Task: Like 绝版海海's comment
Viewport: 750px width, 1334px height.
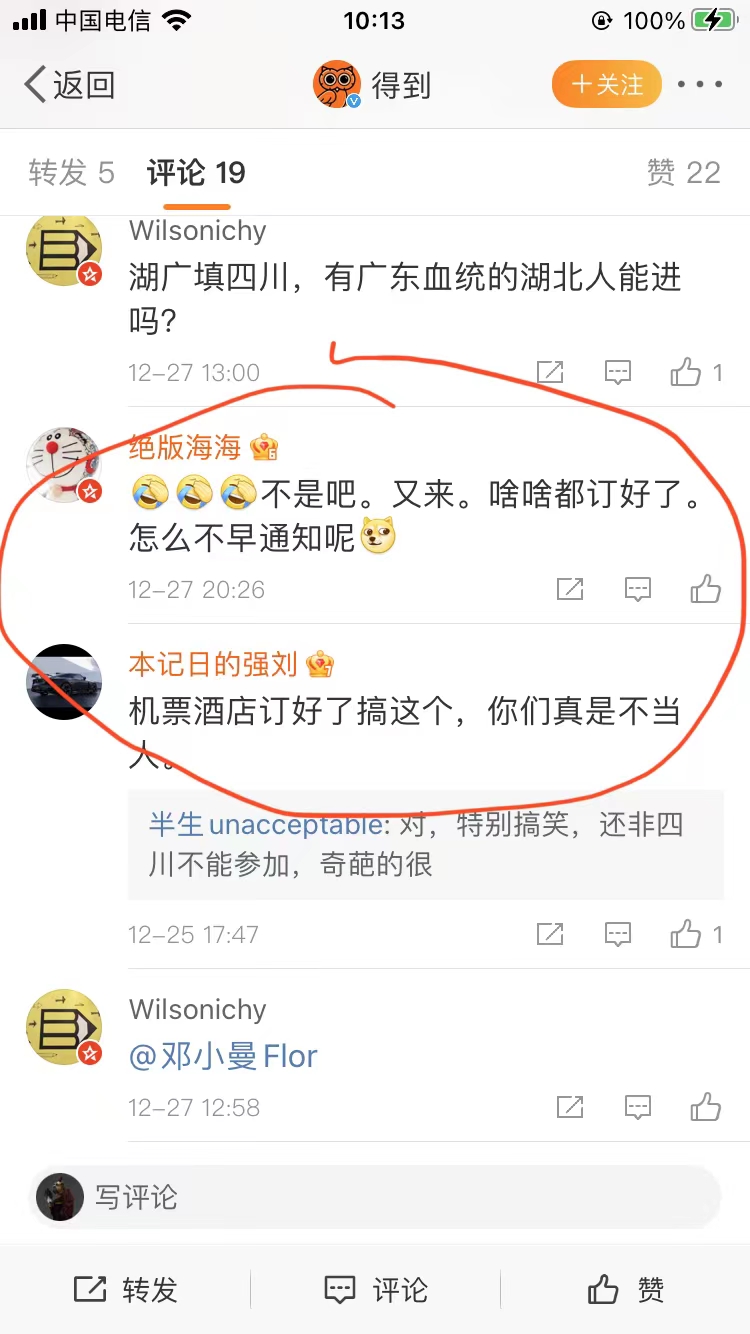Action: coord(705,589)
